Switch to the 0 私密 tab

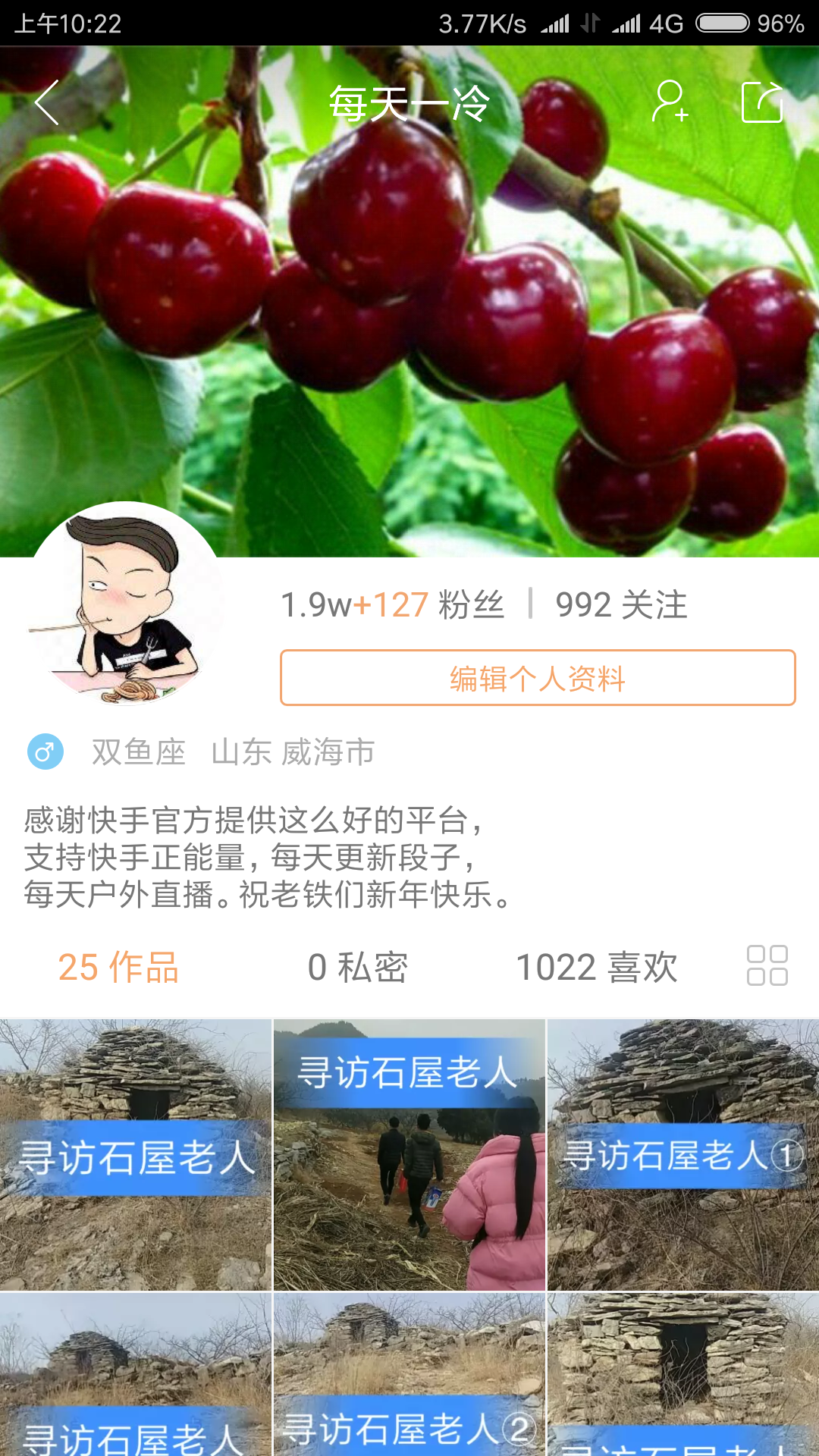(x=357, y=967)
